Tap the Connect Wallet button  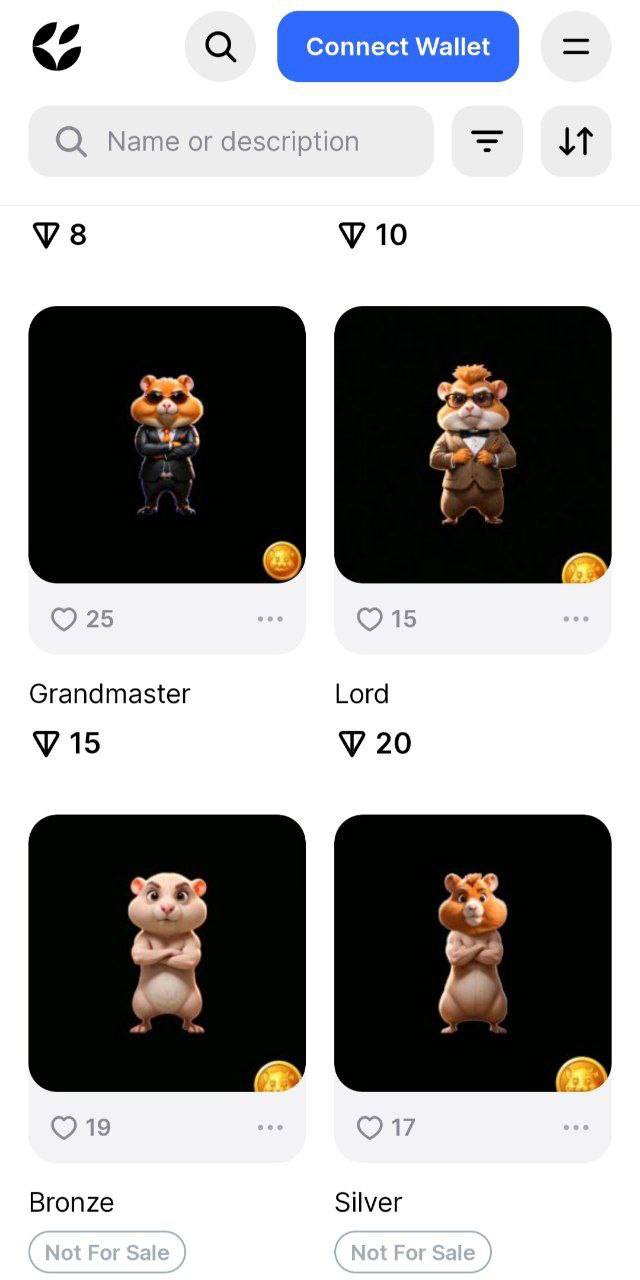(398, 46)
